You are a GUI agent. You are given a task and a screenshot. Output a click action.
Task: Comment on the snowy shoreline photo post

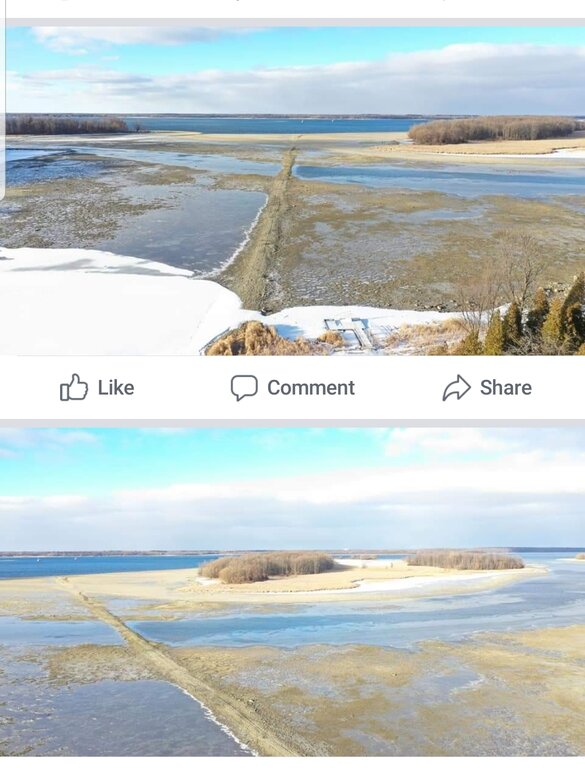293,387
